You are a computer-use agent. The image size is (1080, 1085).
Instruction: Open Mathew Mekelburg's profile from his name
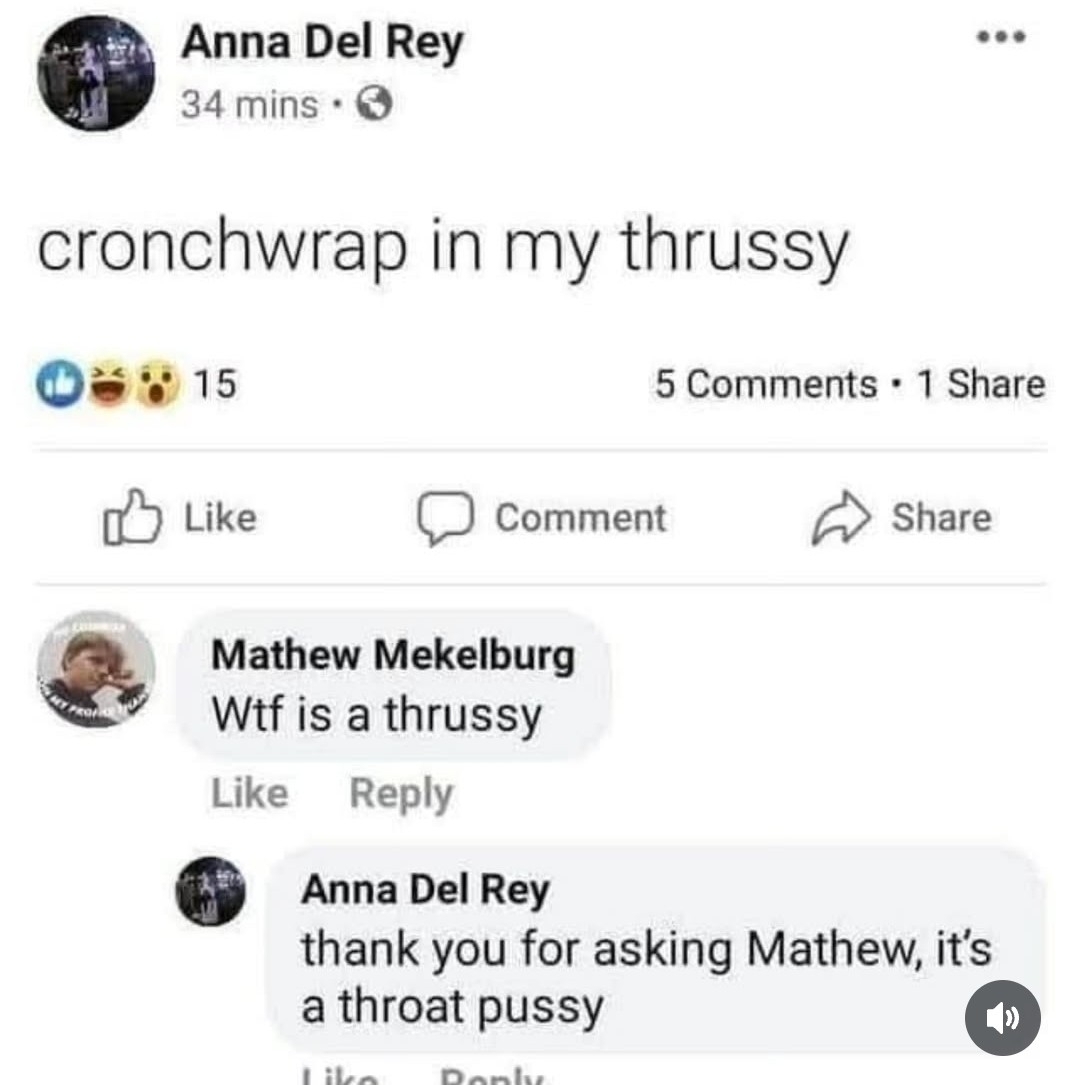(x=393, y=656)
